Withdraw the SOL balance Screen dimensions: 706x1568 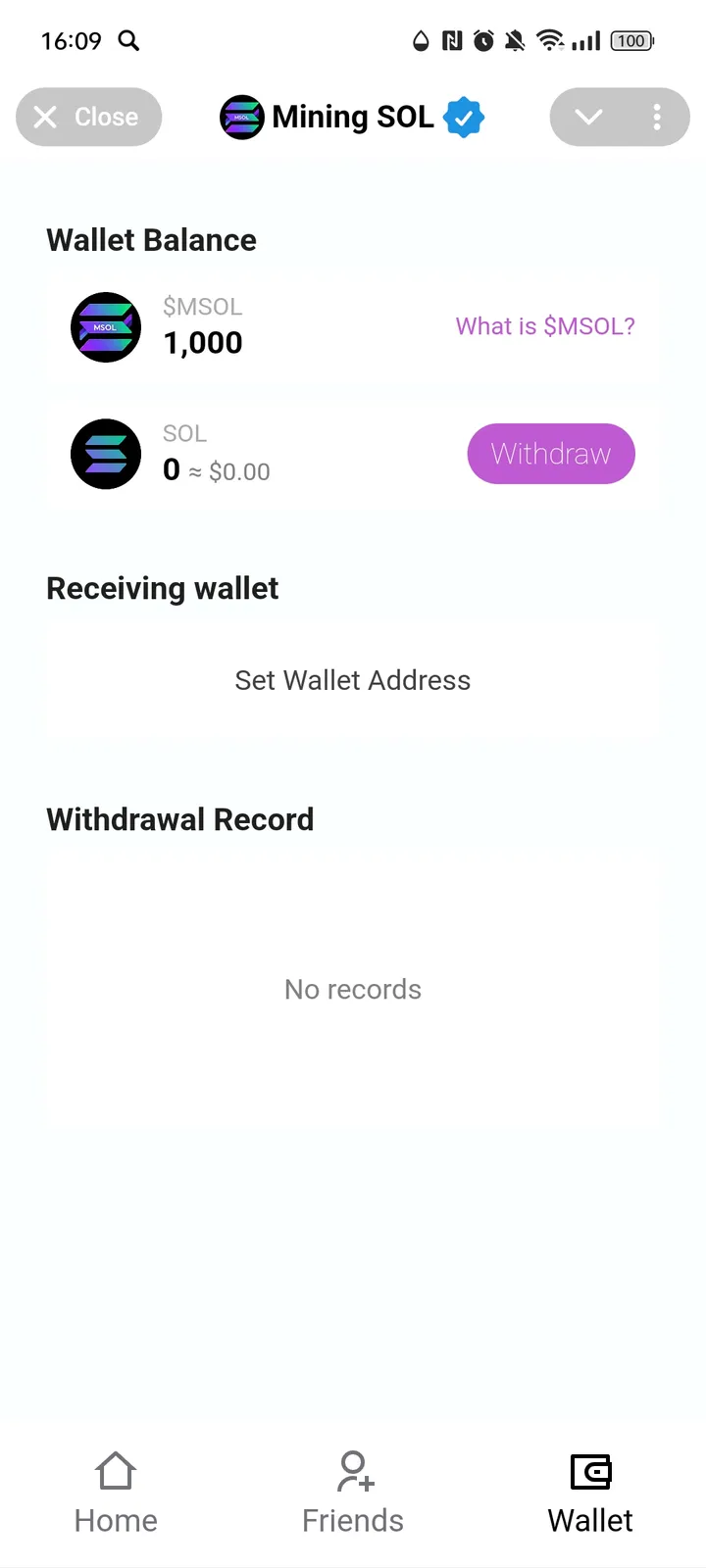click(x=551, y=454)
